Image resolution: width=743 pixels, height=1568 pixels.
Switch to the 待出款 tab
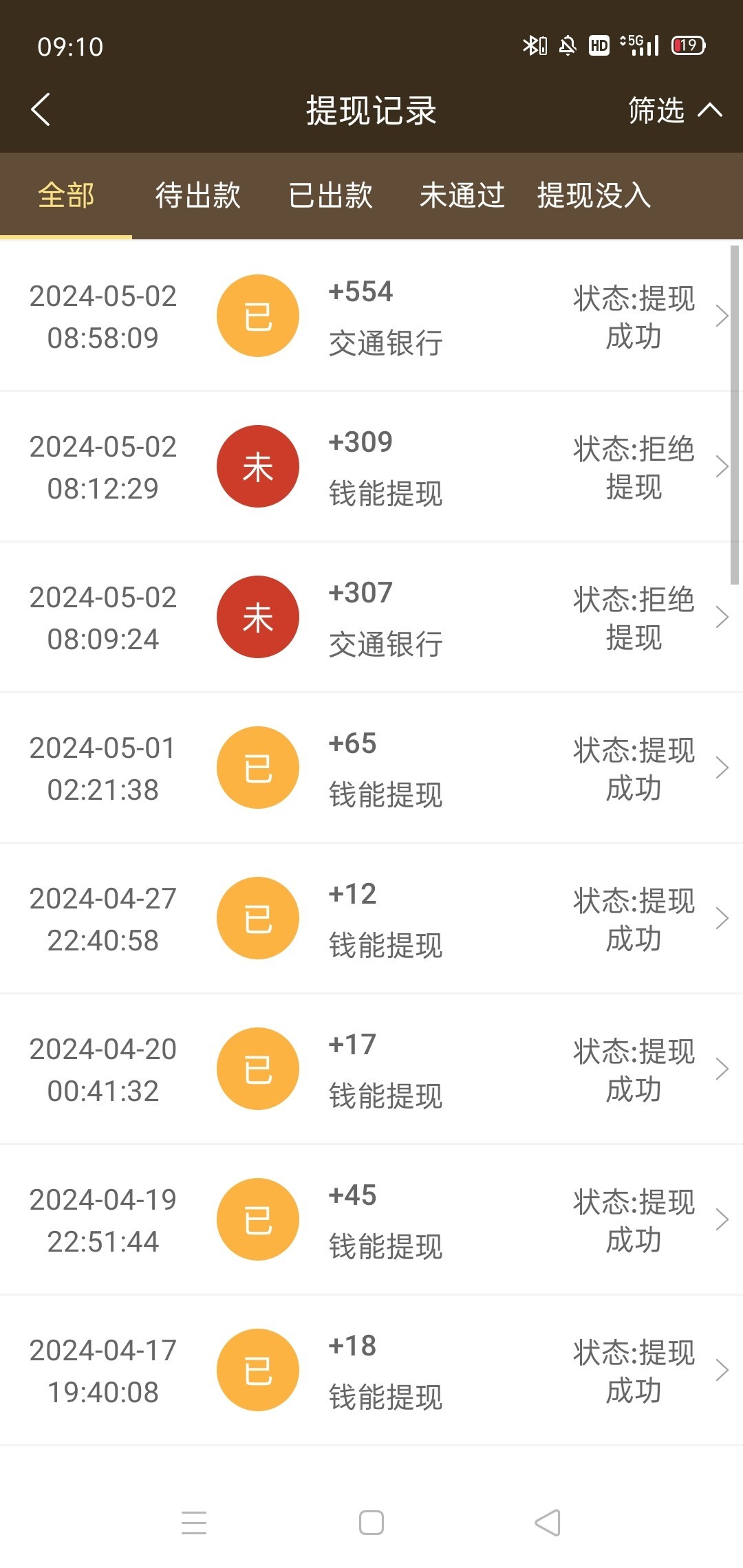tap(197, 195)
